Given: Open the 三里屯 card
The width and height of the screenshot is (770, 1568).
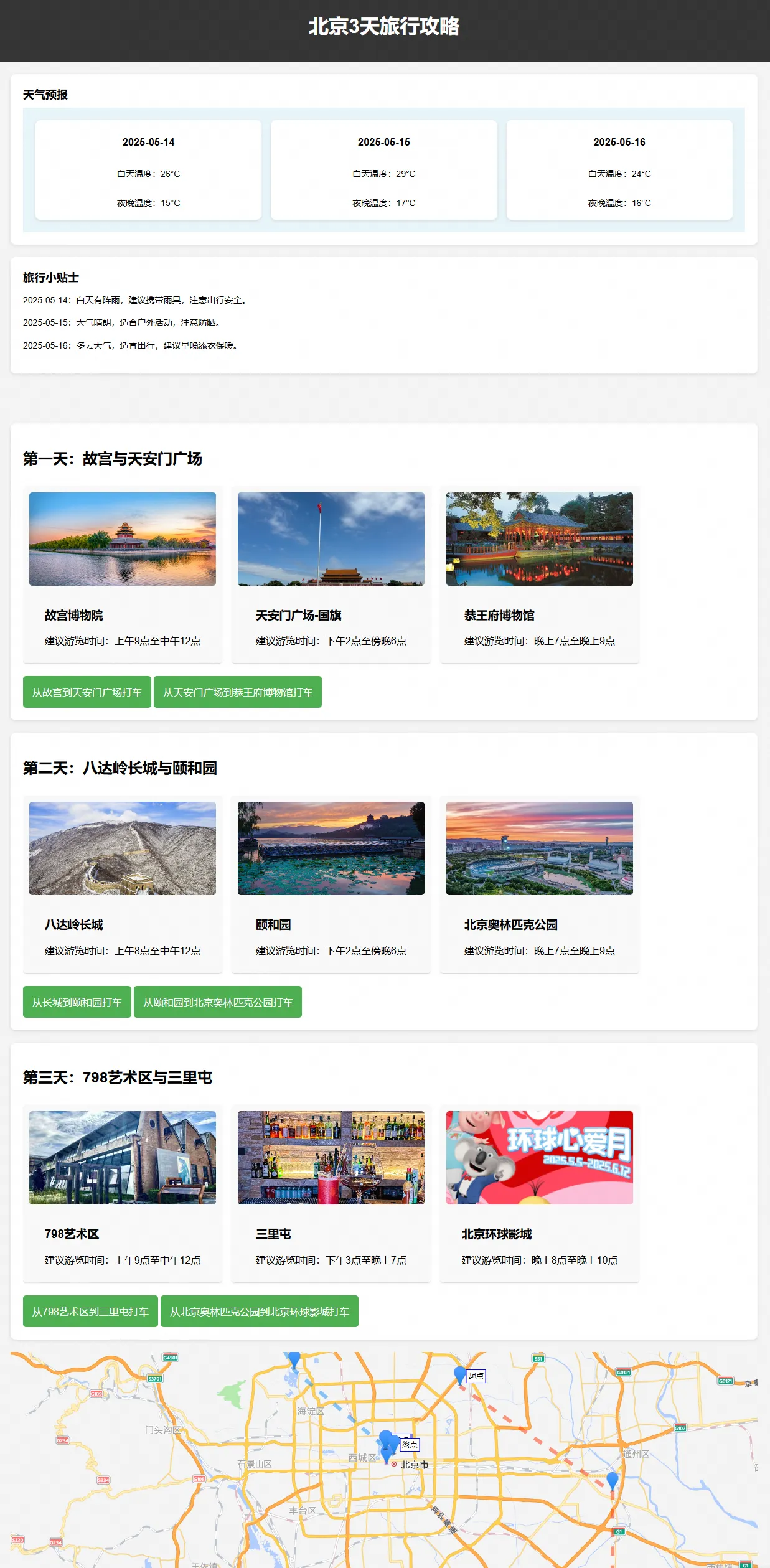Looking at the screenshot, I should pos(331,1193).
